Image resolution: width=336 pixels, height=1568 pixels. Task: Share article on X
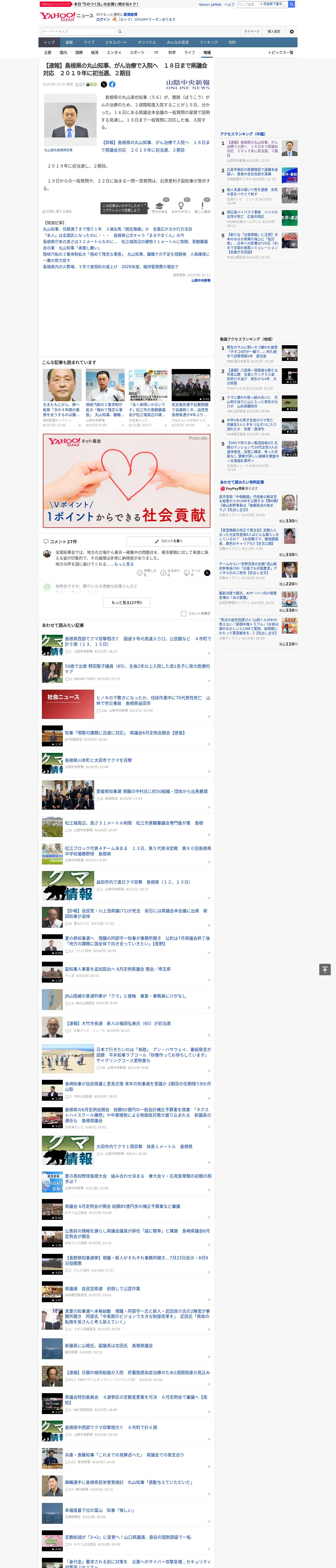104,84
